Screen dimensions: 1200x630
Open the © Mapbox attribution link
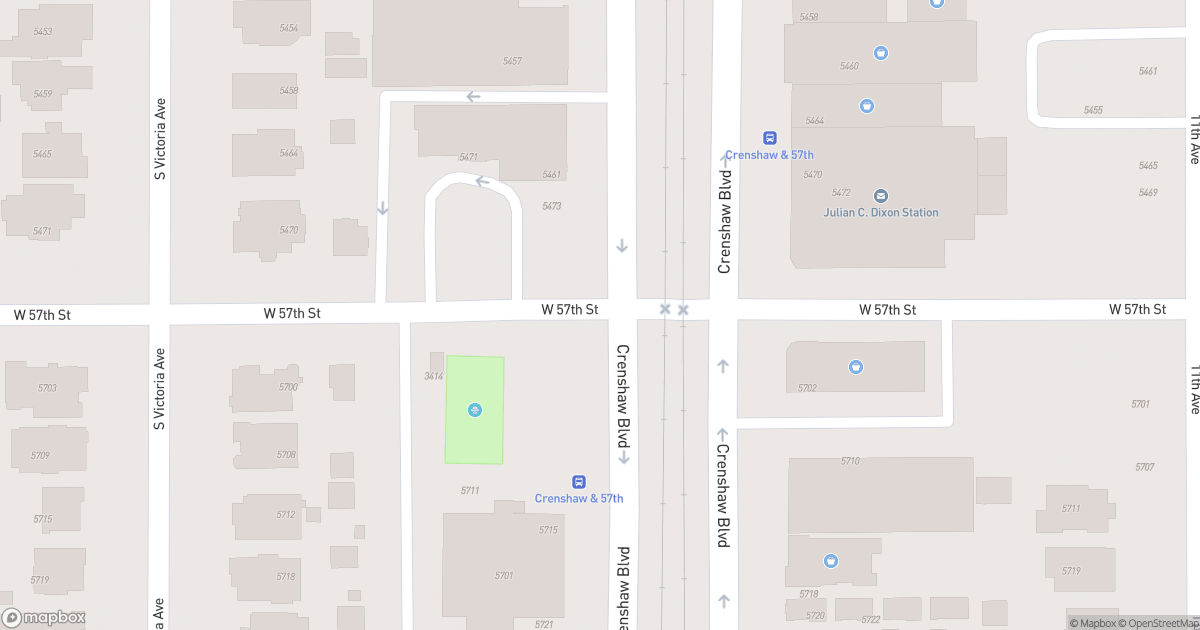(1092, 623)
